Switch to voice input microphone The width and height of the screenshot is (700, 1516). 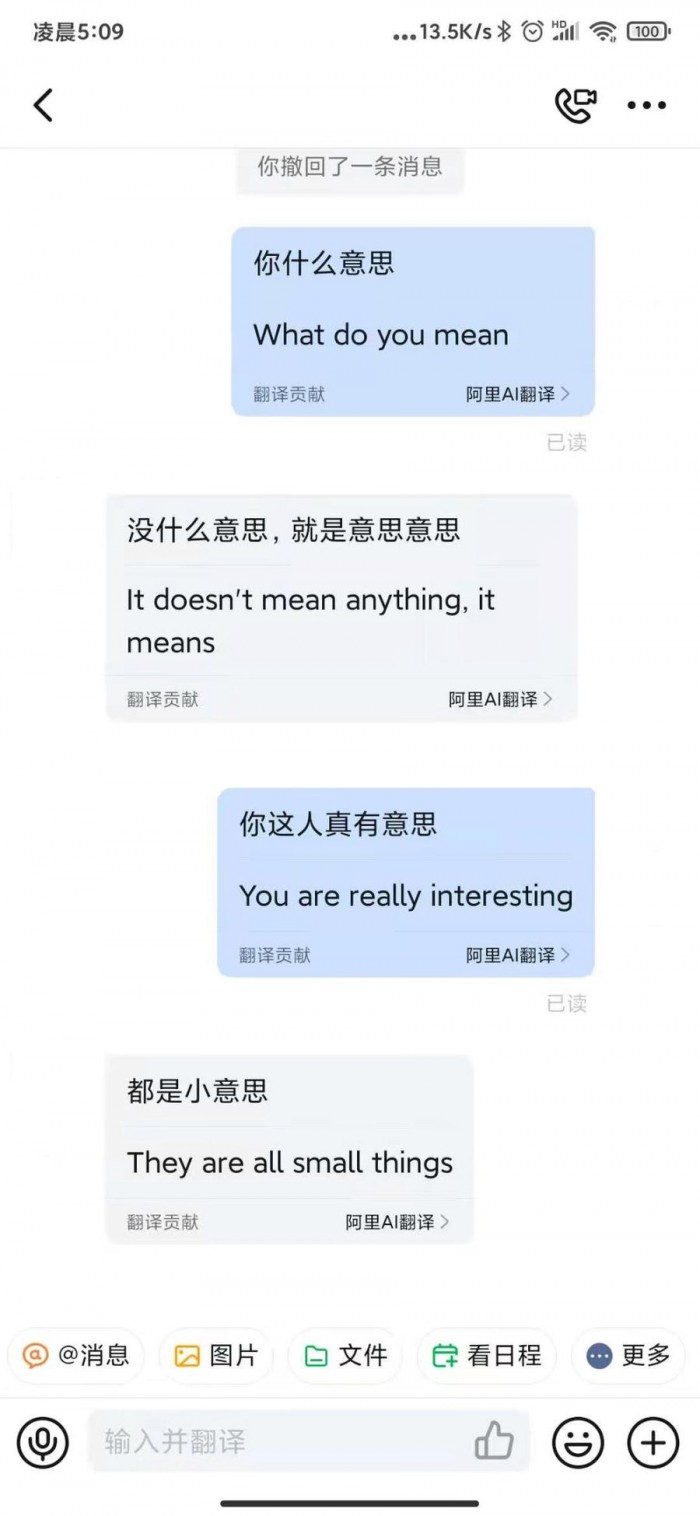pyautogui.click(x=43, y=1442)
